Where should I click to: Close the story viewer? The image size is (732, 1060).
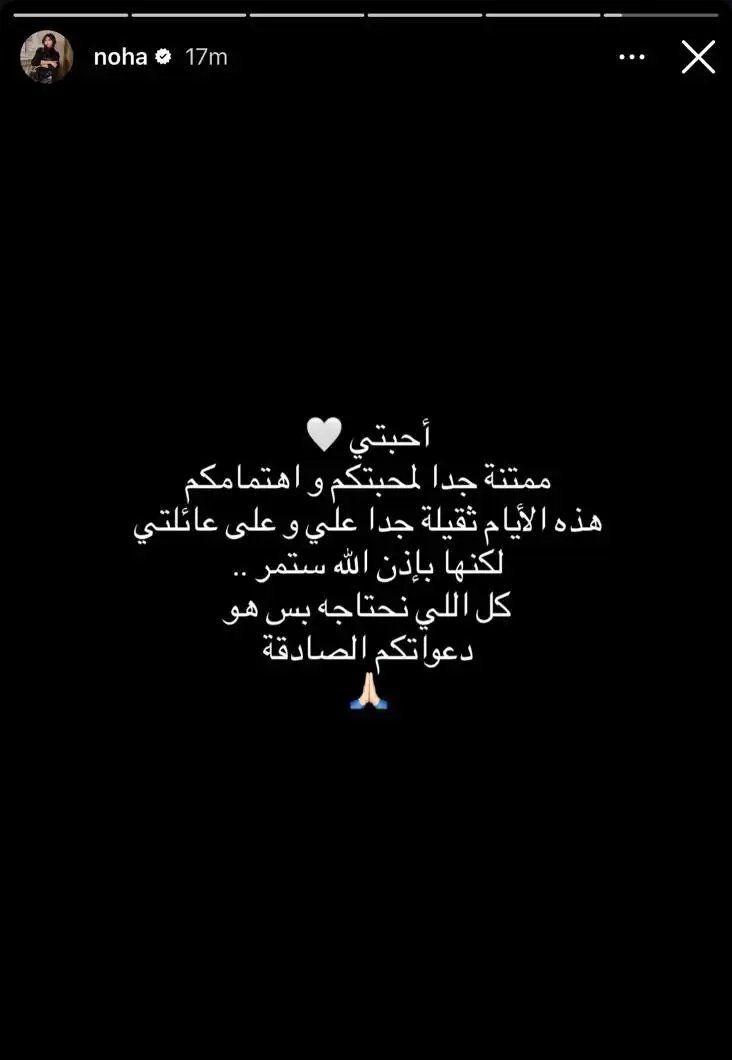pyautogui.click(x=698, y=57)
